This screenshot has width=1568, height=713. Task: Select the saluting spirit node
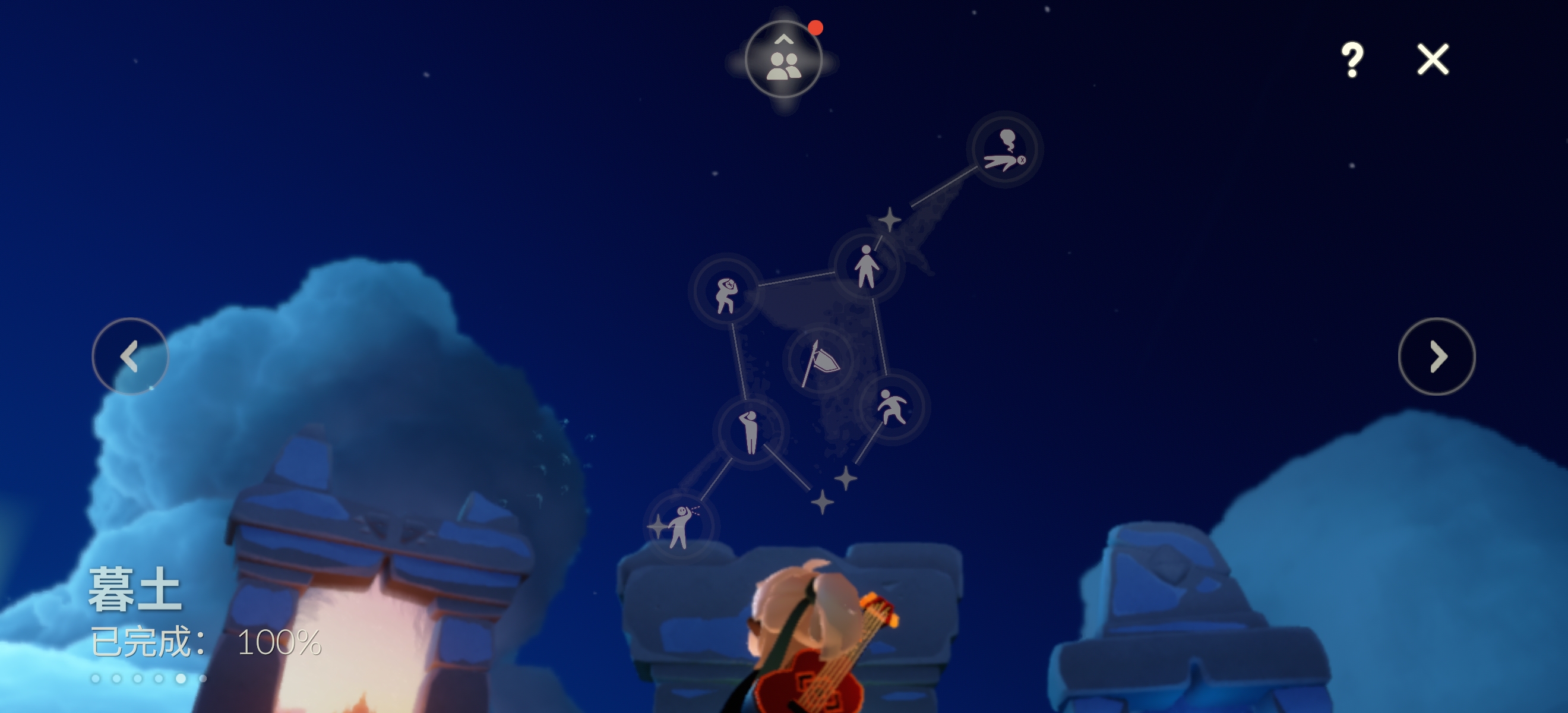(751, 431)
